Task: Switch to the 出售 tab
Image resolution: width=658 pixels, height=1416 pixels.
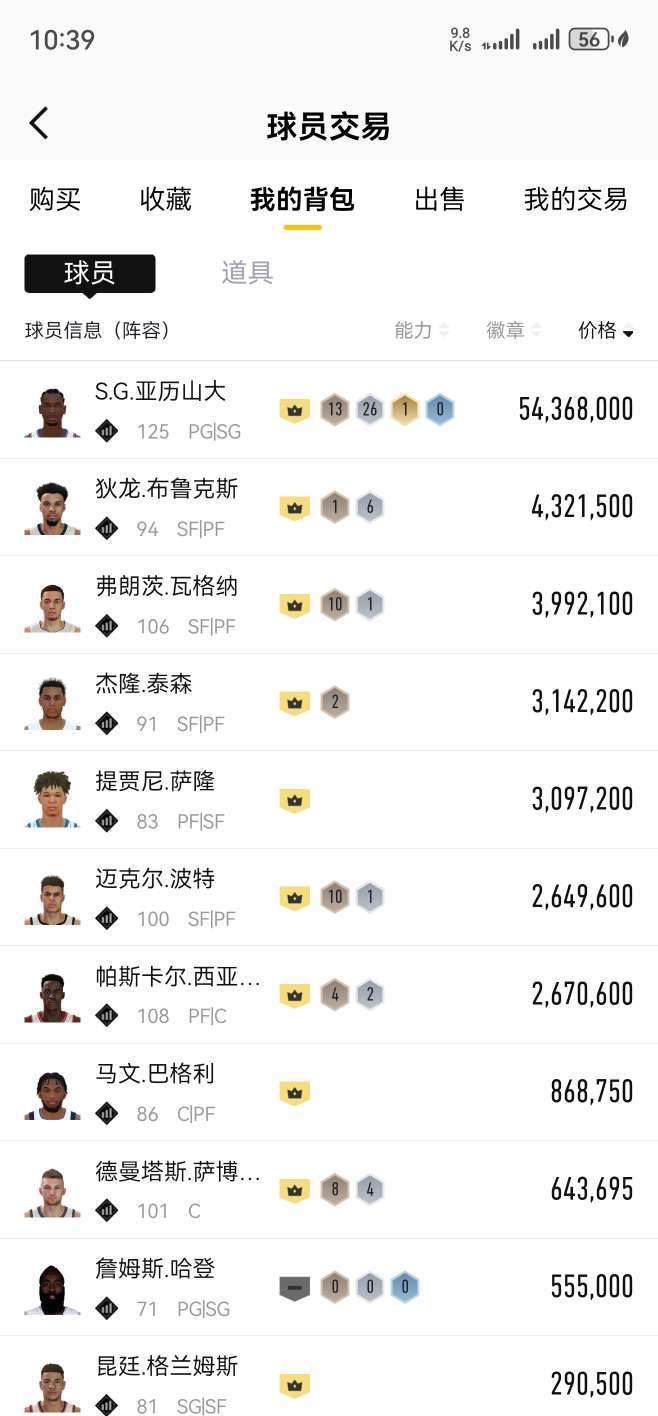Action: [439, 199]
